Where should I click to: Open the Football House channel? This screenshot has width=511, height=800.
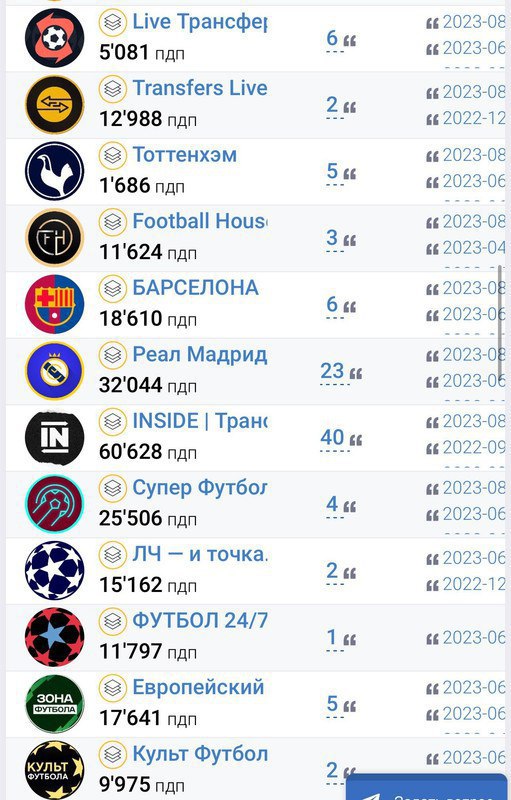point(199,221)
